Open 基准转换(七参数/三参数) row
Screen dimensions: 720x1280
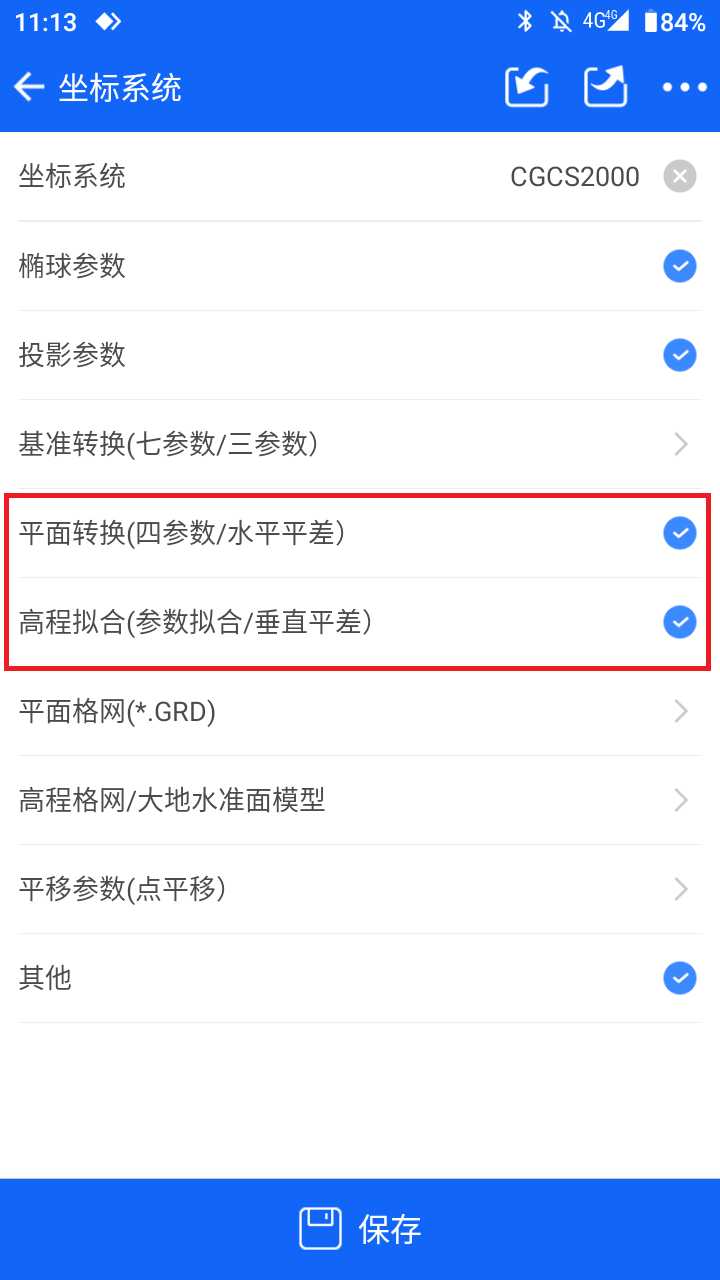coord(360,444)
